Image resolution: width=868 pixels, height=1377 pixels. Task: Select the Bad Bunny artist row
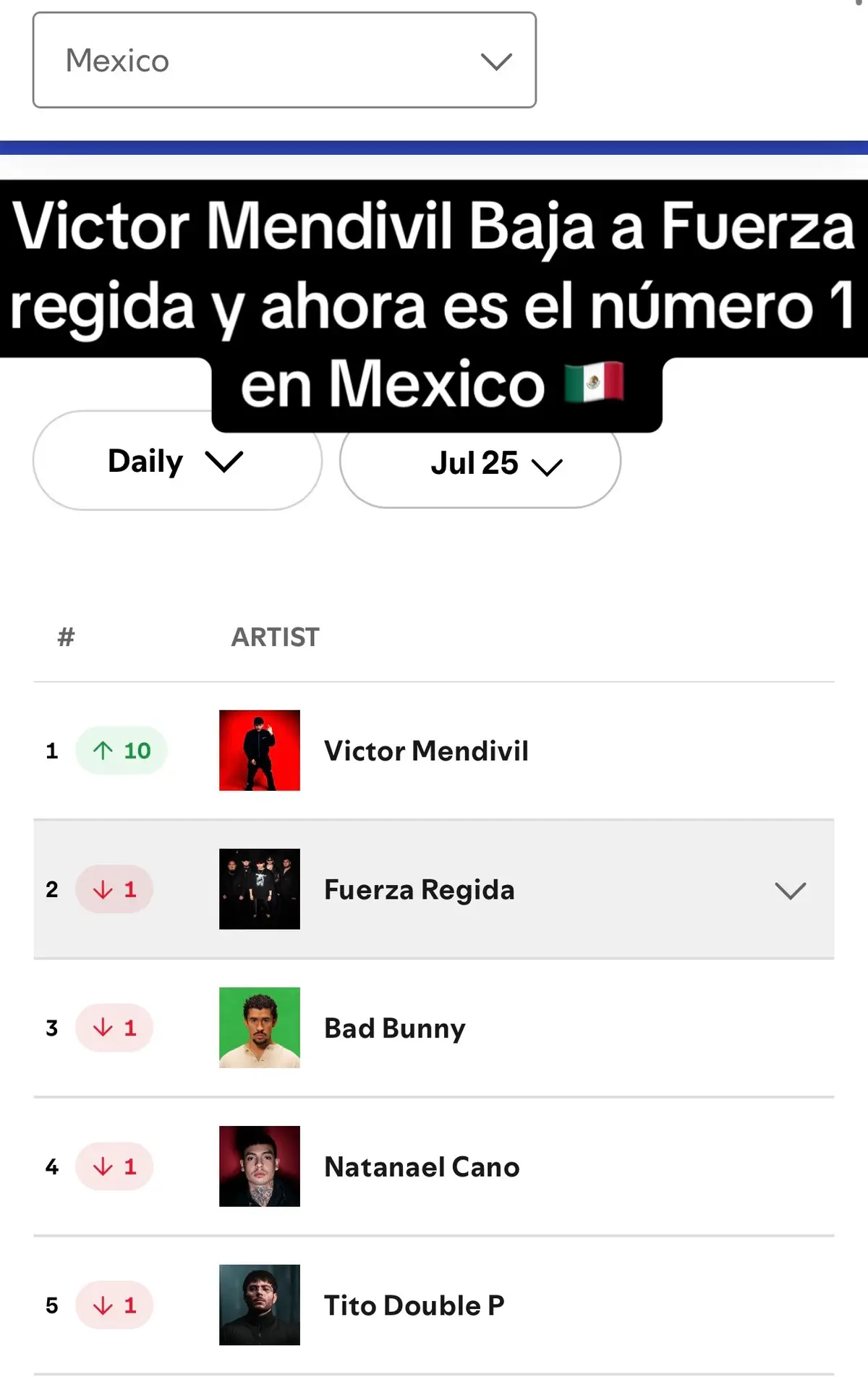coord(395,1028)
